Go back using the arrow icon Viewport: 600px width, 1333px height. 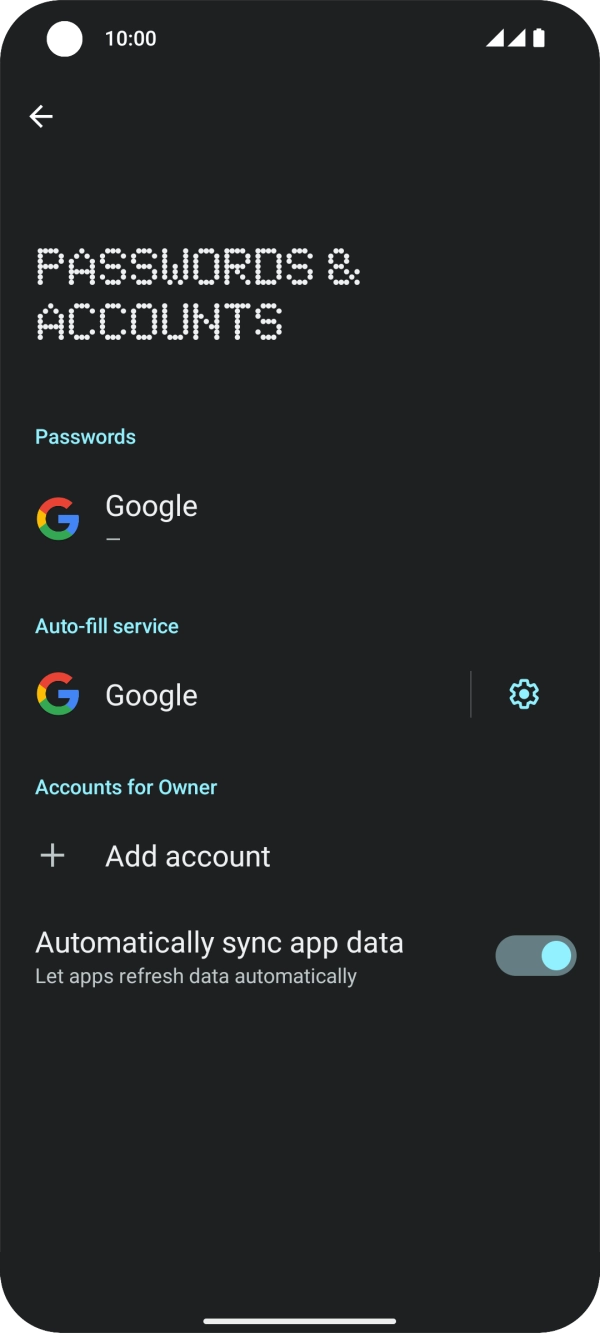tap(41, 117)
